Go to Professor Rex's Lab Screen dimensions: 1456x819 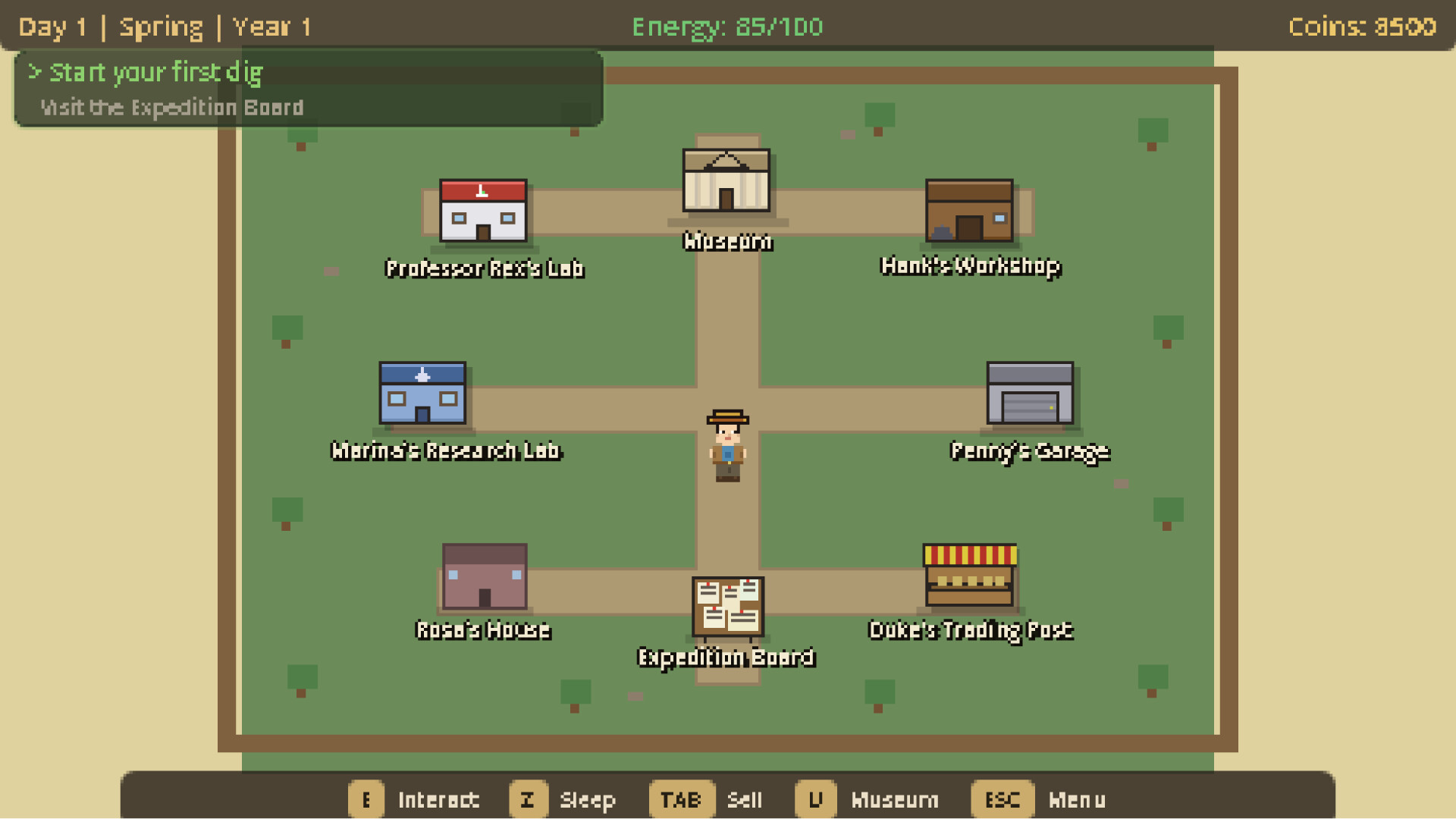pos(483,211)
